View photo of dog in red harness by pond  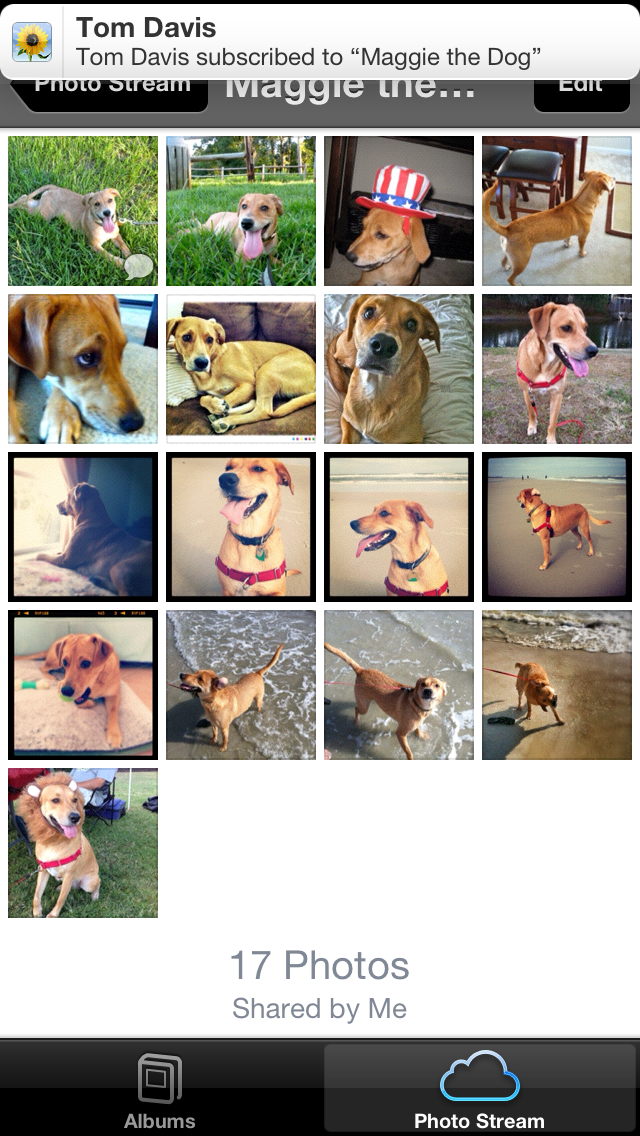point(557,369)
